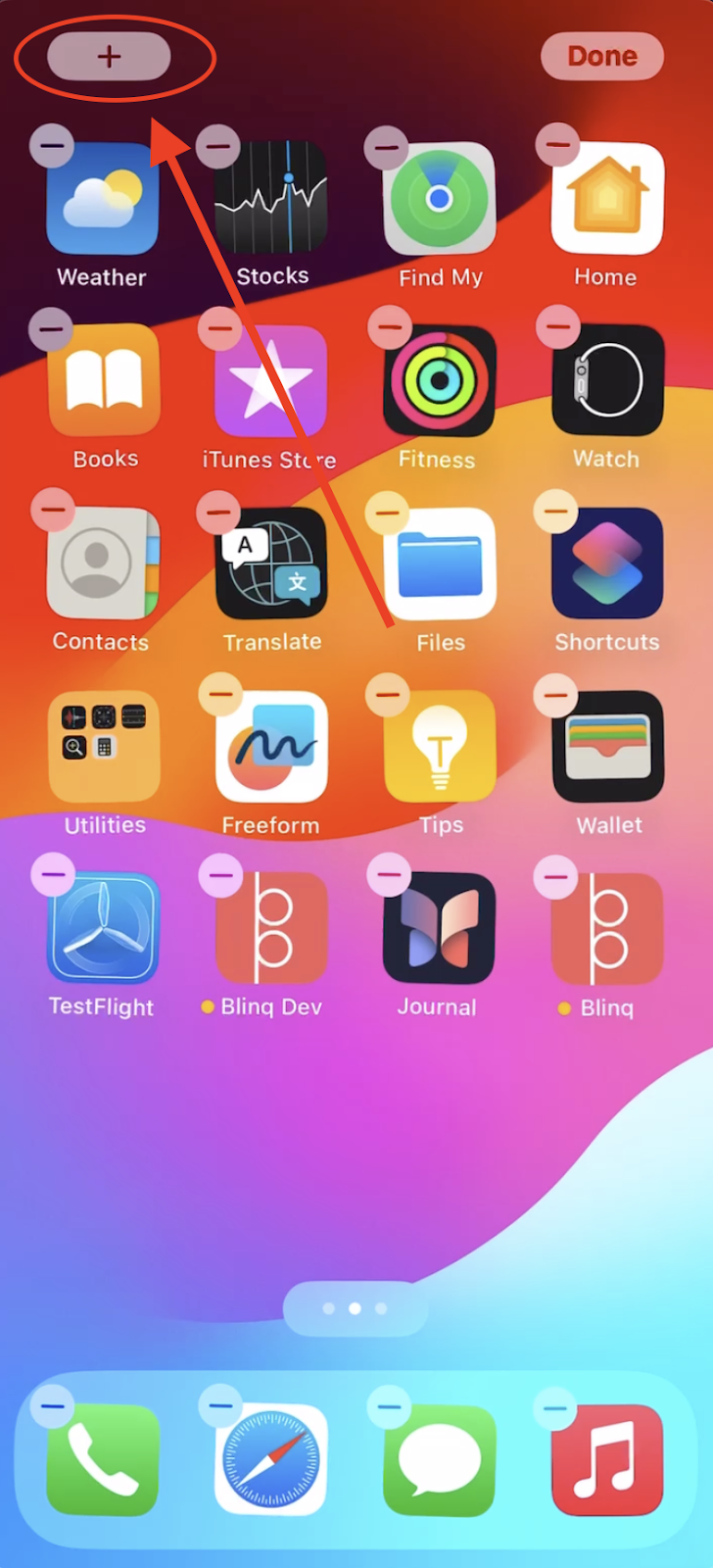Image resolution: width=713 pixels, height=1568 pixels.
Task: Select the Home app icon
Action: (x=607, y=199)
